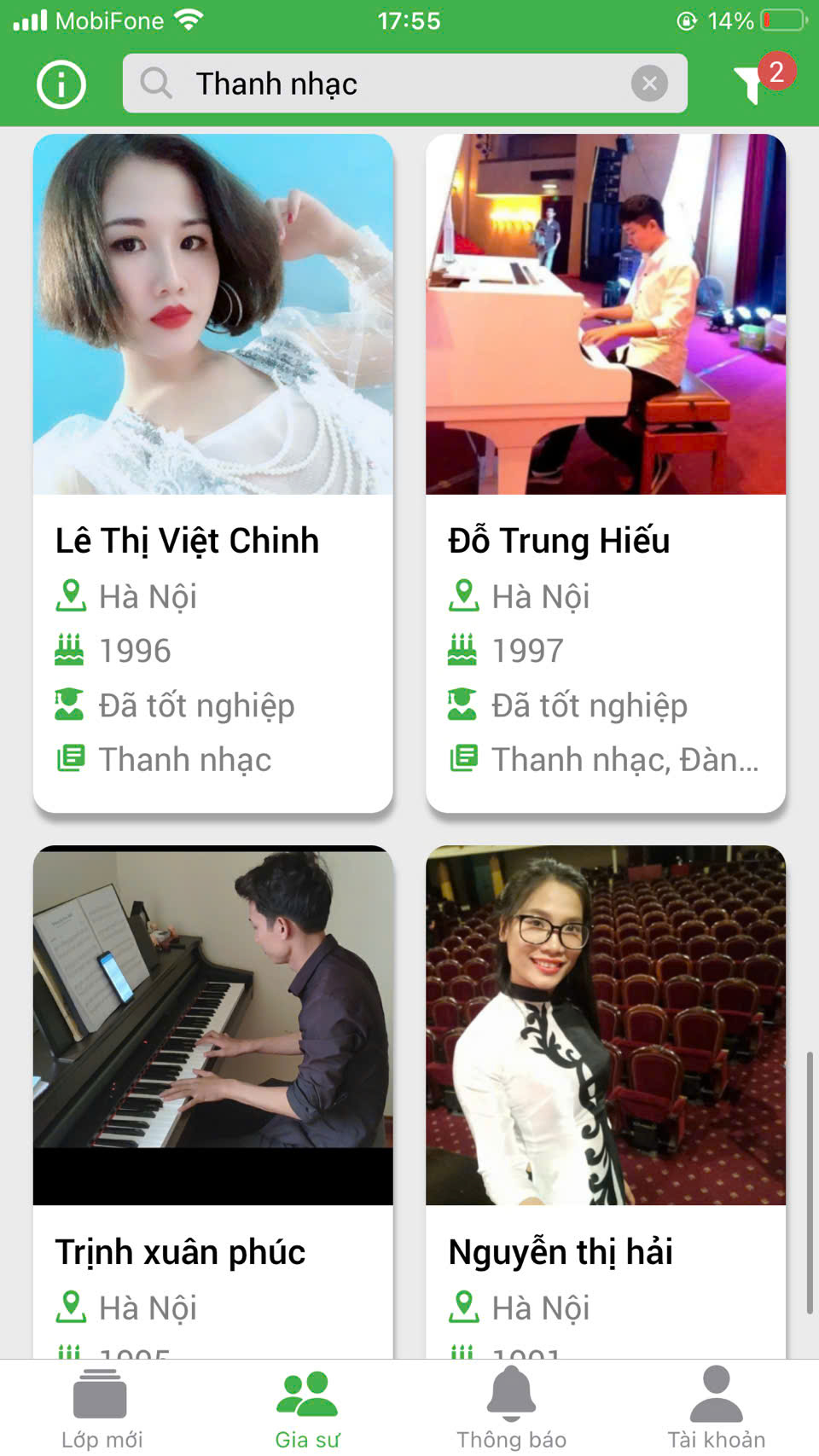Go to the Gia sư tab
The image size is (819, 1456).
pos(307,1409)
